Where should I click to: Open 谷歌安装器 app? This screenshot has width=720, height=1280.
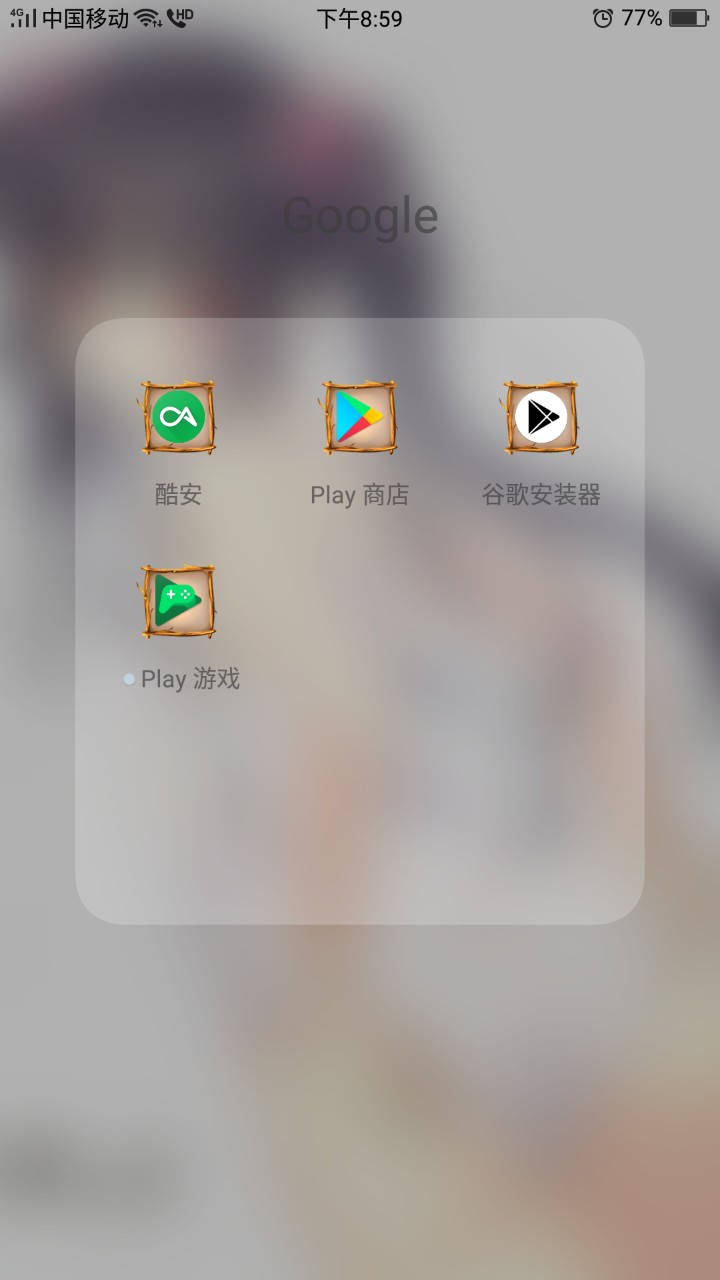(541, 418)
